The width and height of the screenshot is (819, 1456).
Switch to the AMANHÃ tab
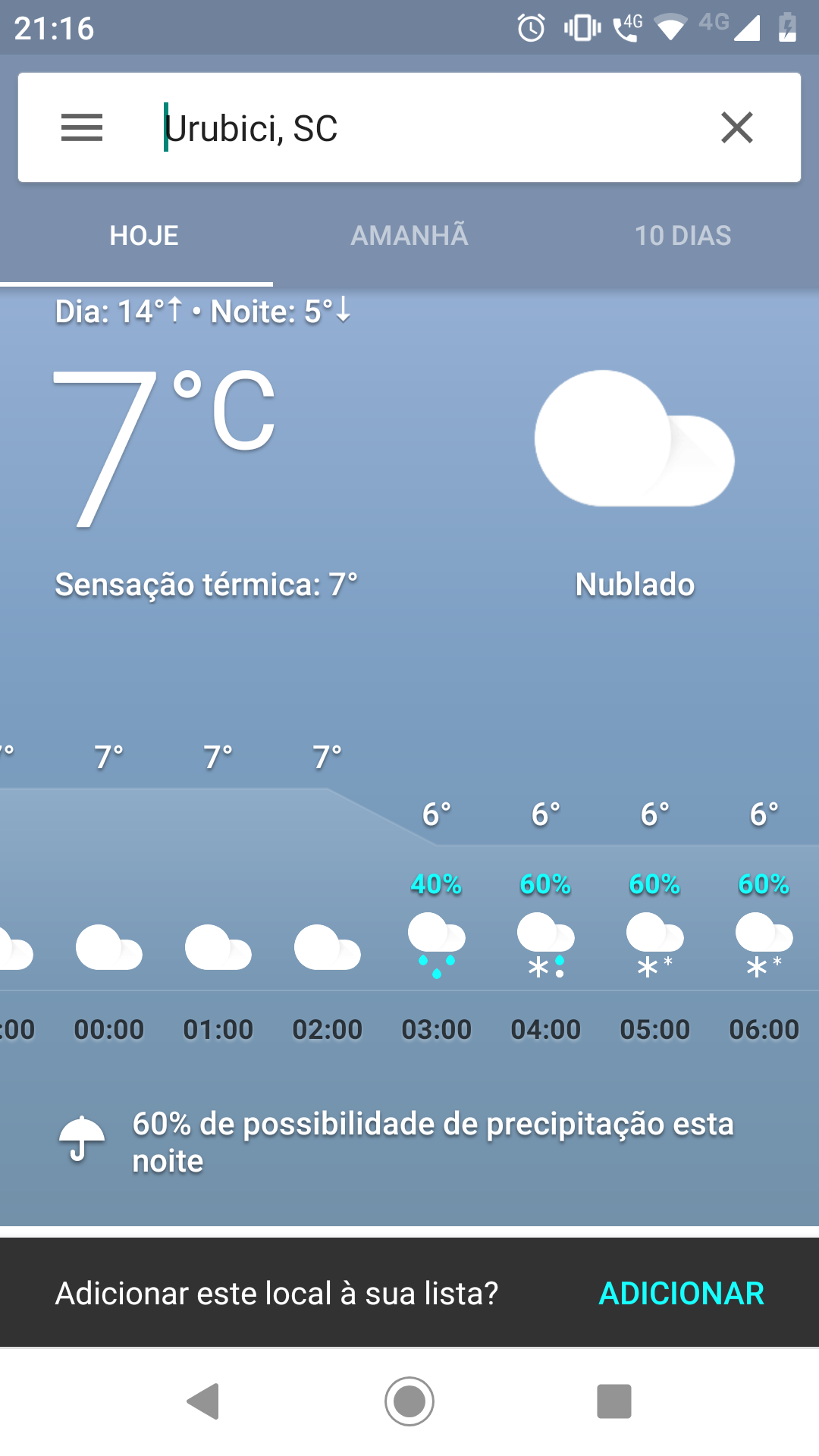tap(409, 236)
